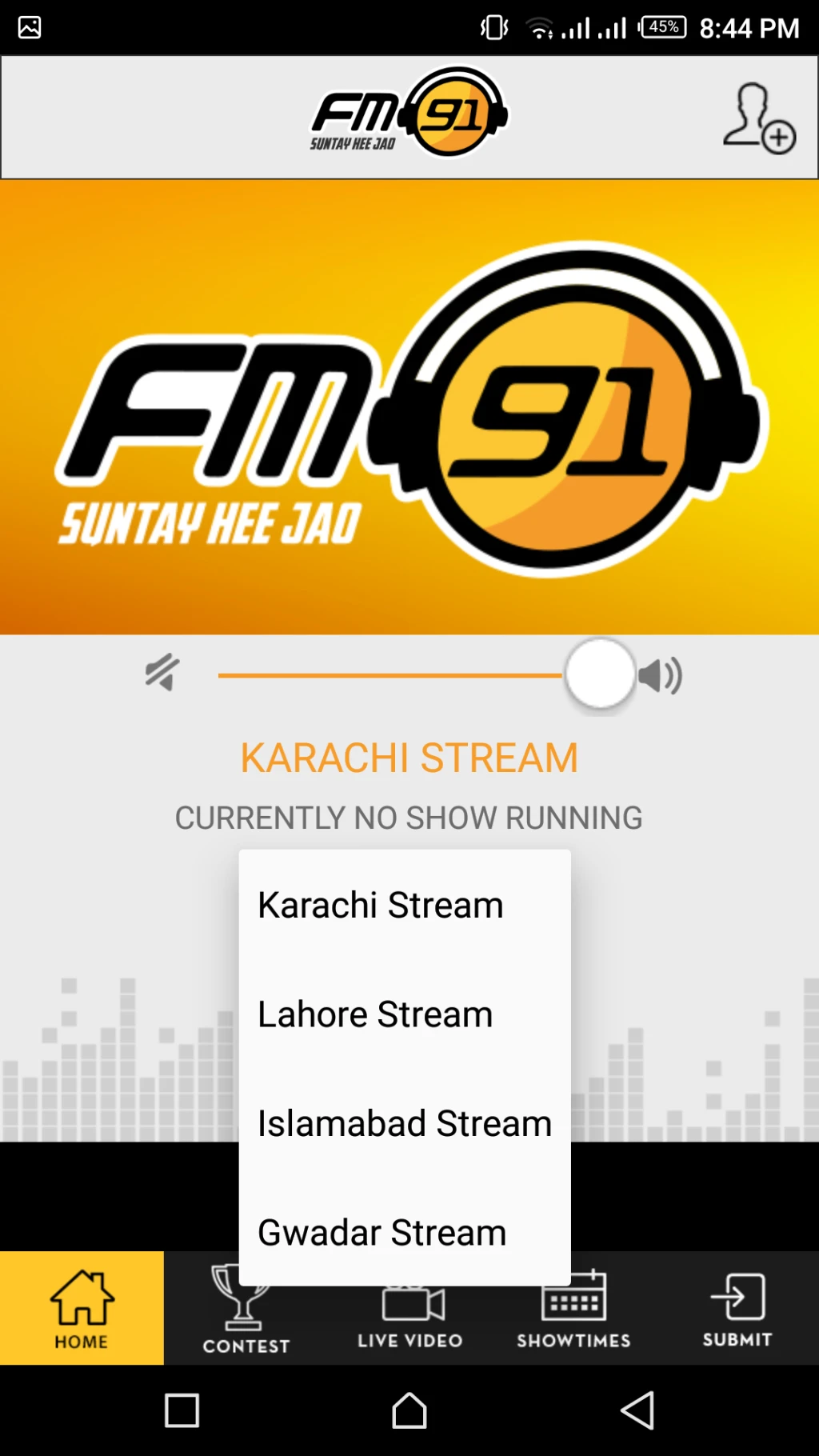This screenshot has height=1456, width=819.
Task: Tap the system back button
Action: [x=637, y=1410]
